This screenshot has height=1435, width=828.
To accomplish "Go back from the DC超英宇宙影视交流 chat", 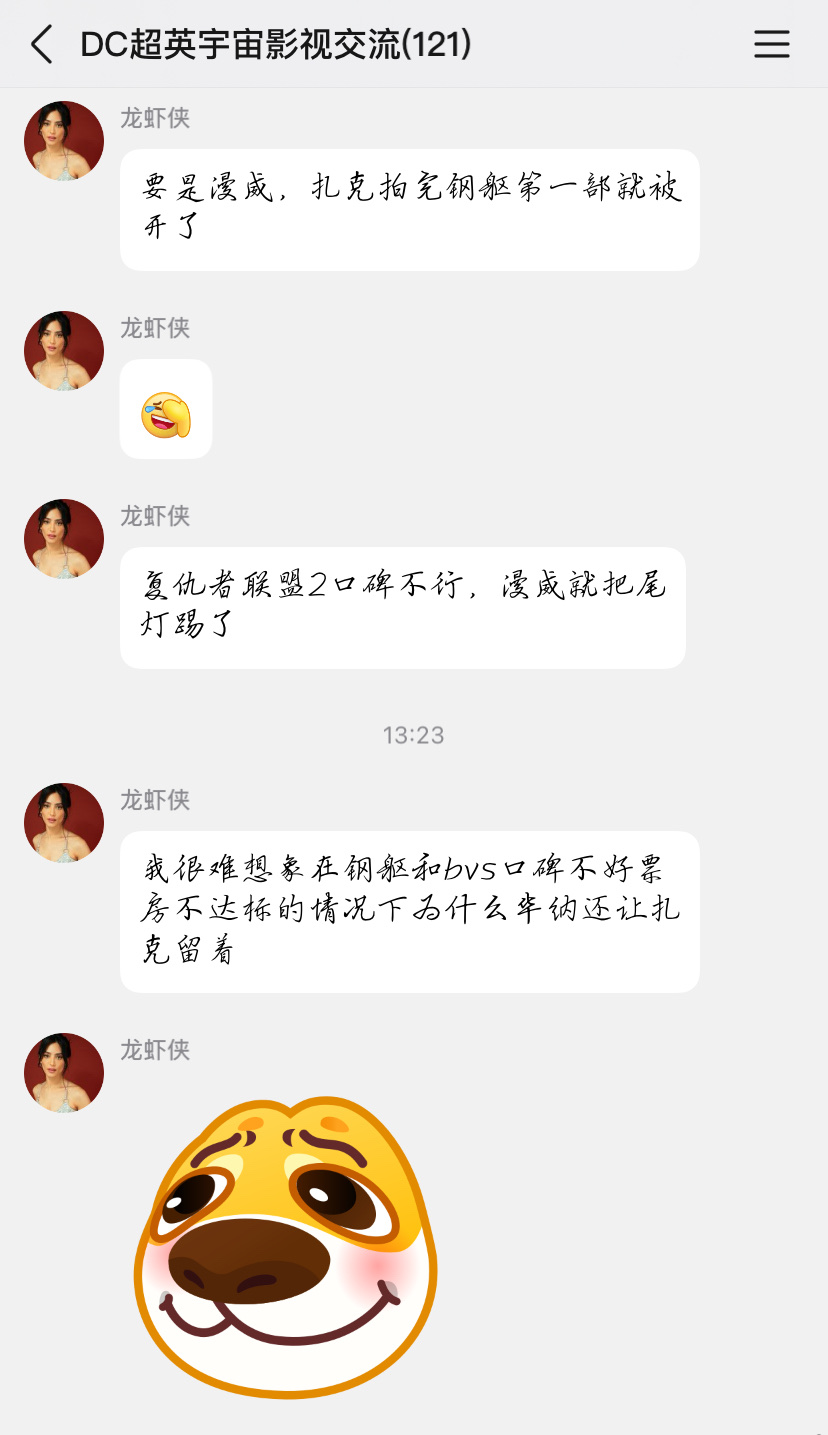I will tap(42, 45).
